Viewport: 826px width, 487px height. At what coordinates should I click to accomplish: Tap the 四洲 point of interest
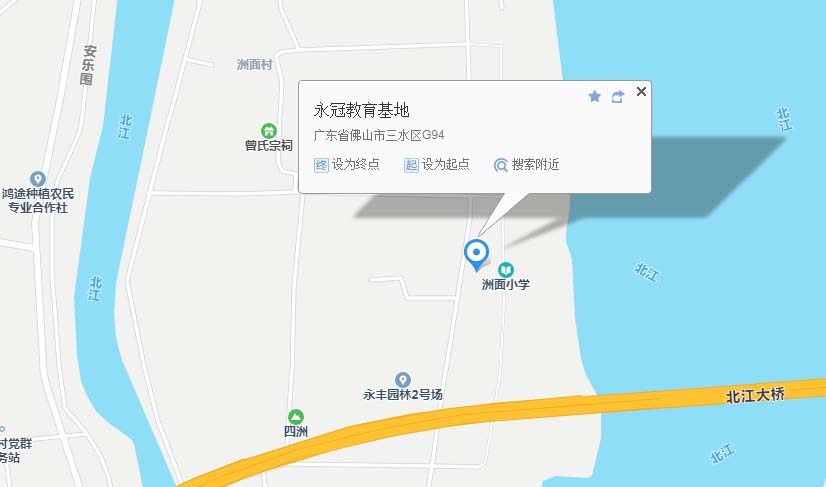[x=295, y=417]
